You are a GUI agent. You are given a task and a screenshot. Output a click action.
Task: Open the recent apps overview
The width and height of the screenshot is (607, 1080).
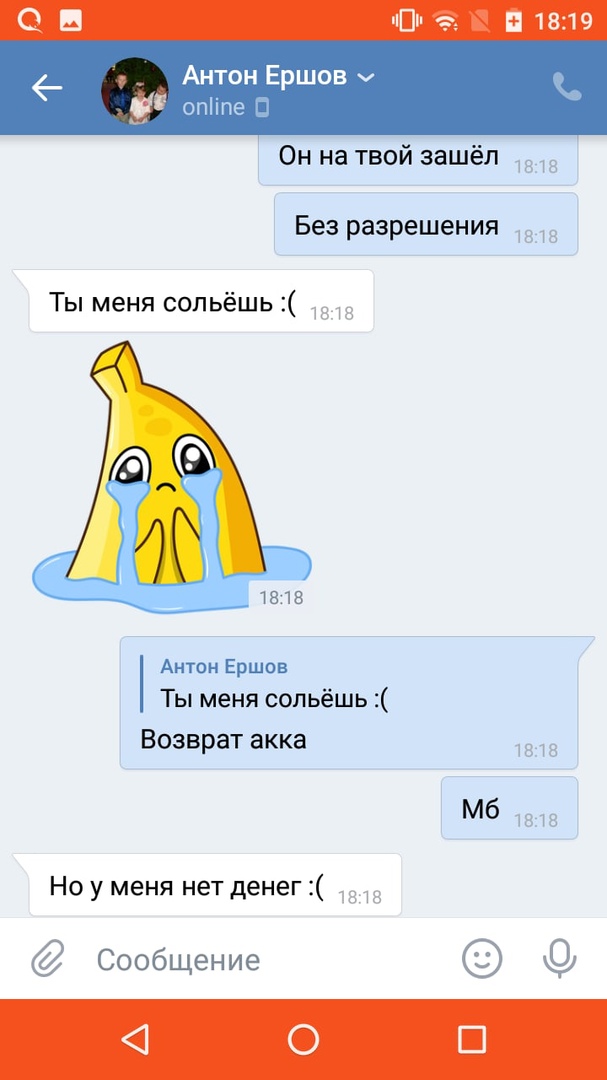tap(471, 1039)
